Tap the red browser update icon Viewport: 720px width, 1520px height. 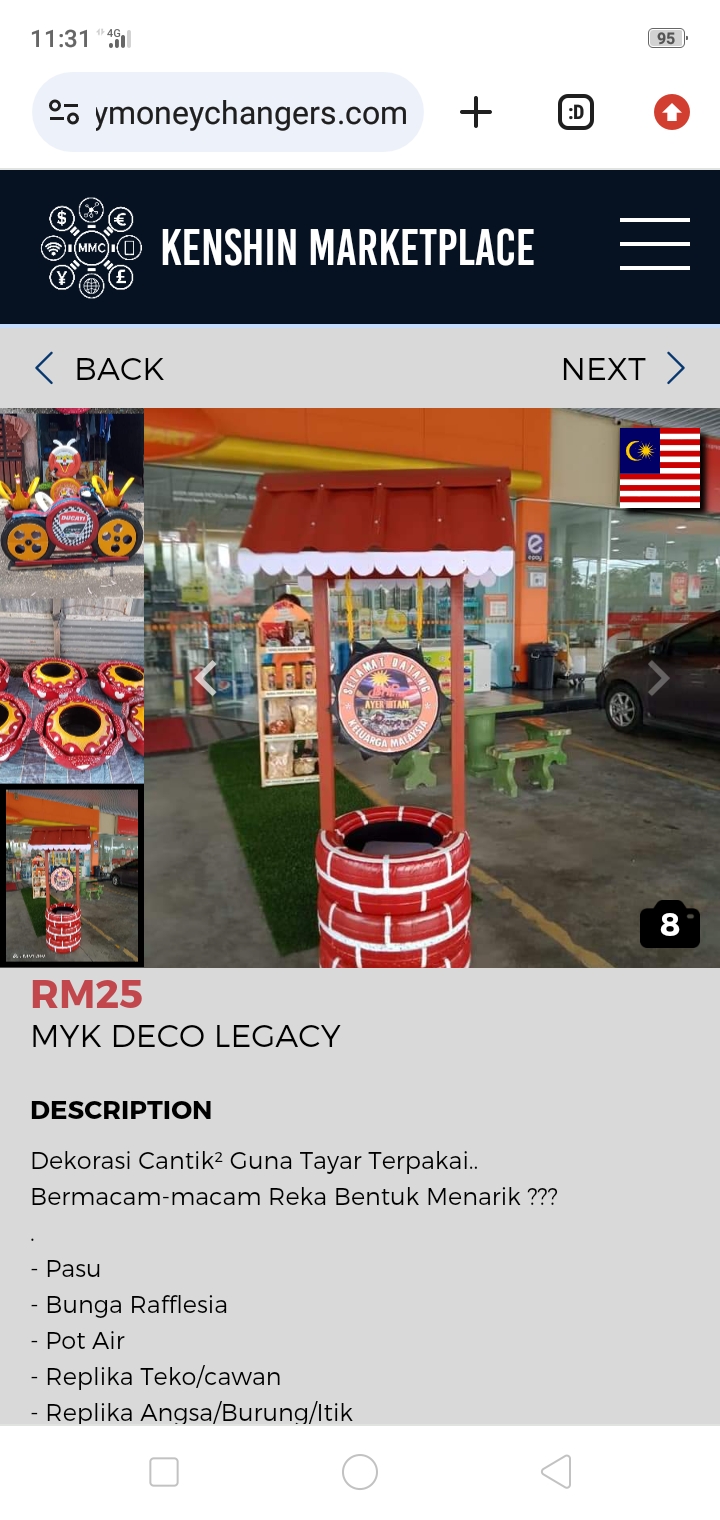[672, 112]
